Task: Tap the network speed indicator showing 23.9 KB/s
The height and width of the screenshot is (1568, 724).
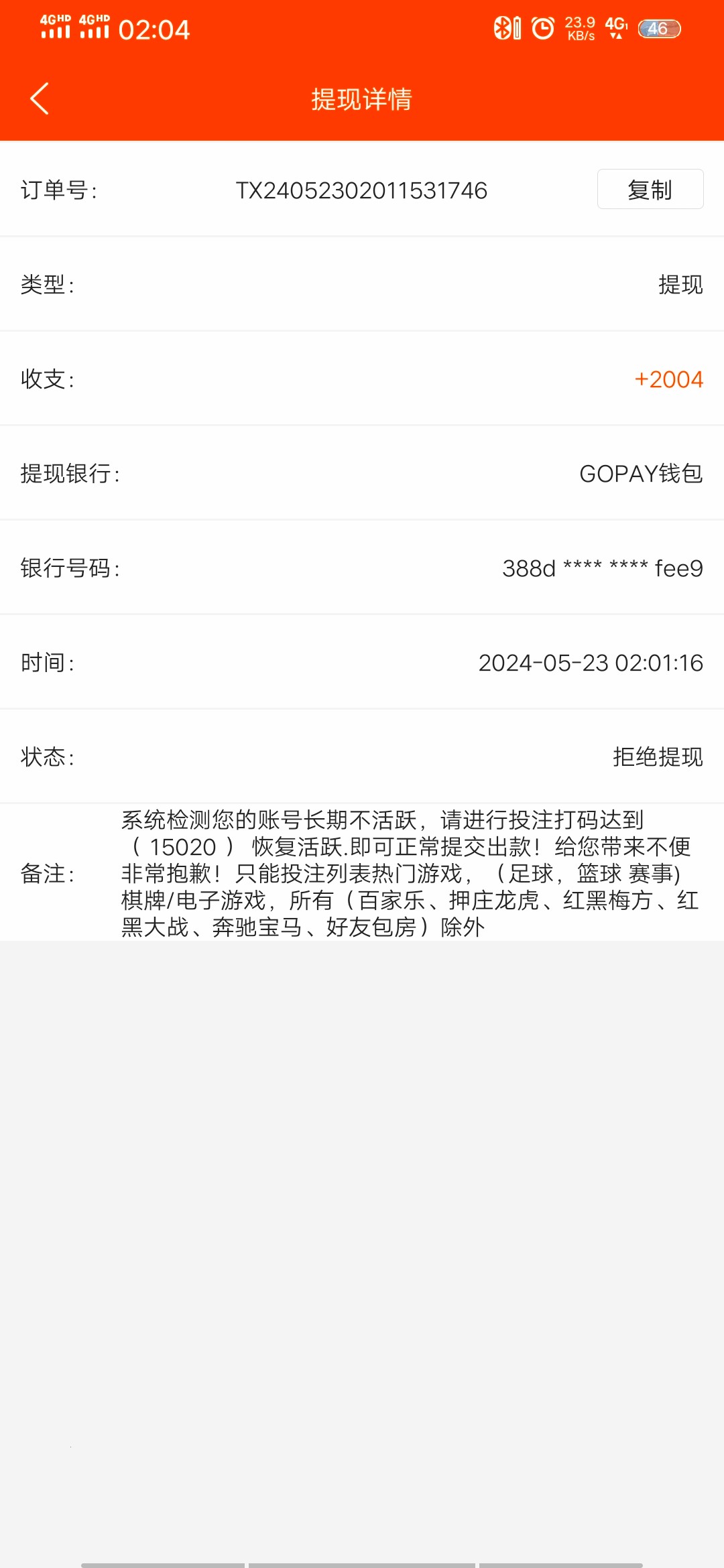Action: pyautogui.click(x=581, y=27)
